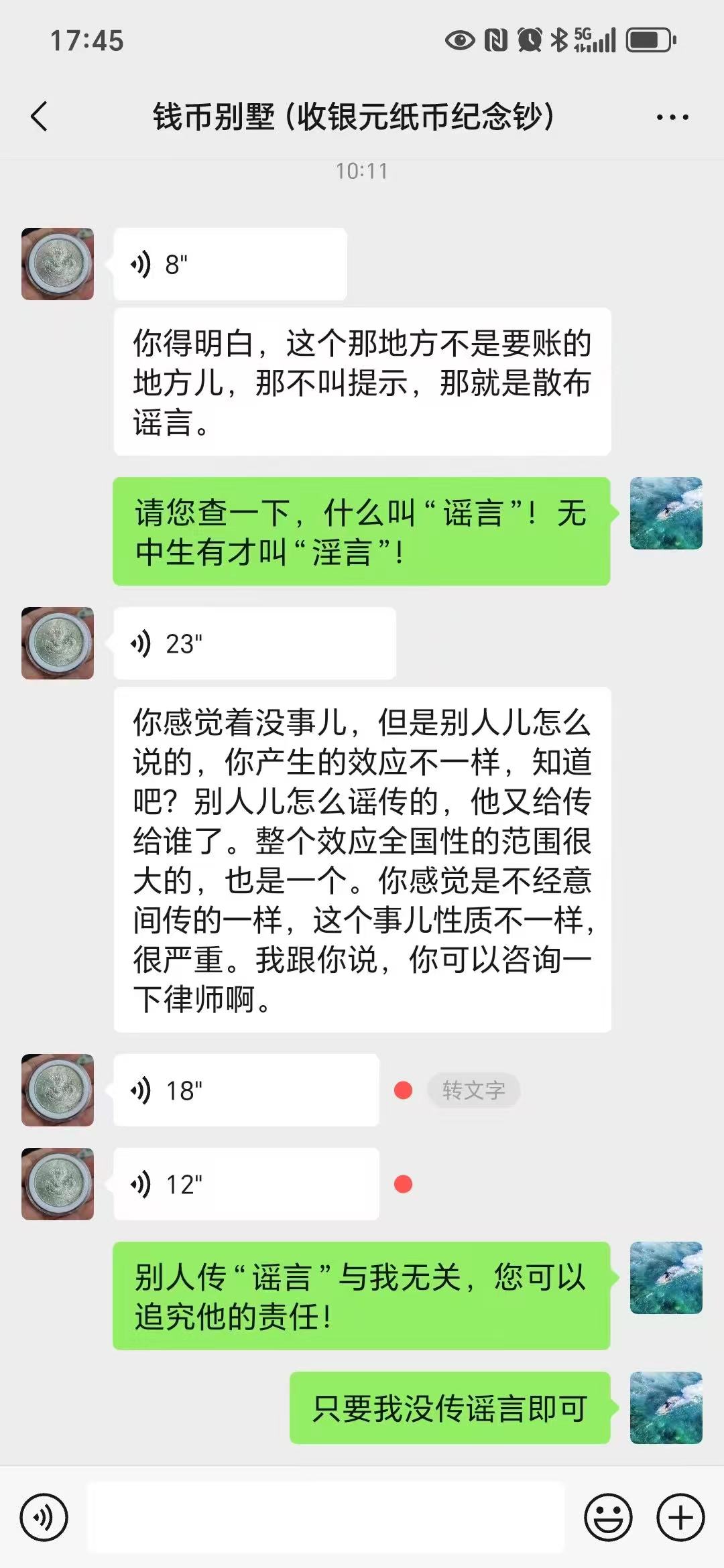724x1568 pixels.
Task: Open the chat's more options menu
Action: (x=672, y=117)
